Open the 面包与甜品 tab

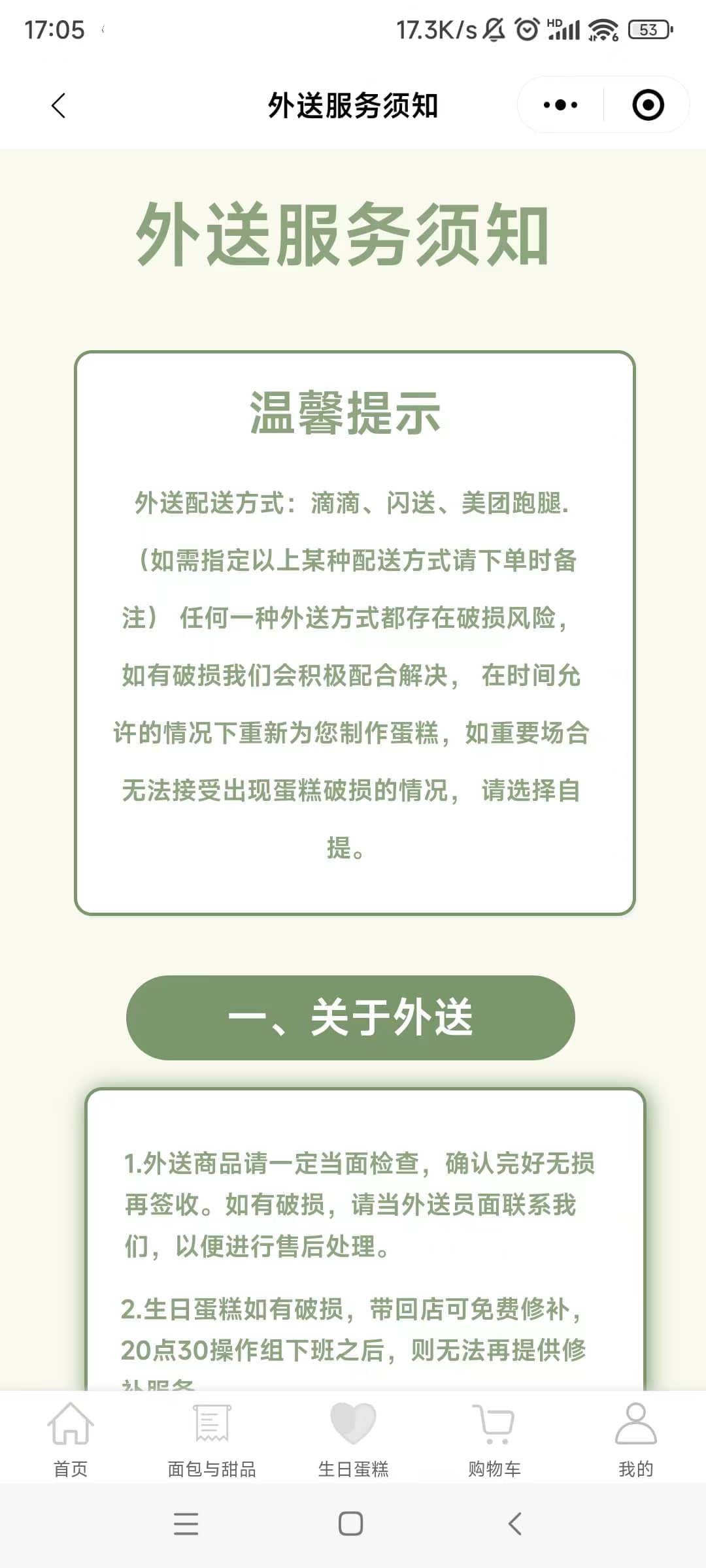click(x=212, y=1437)
